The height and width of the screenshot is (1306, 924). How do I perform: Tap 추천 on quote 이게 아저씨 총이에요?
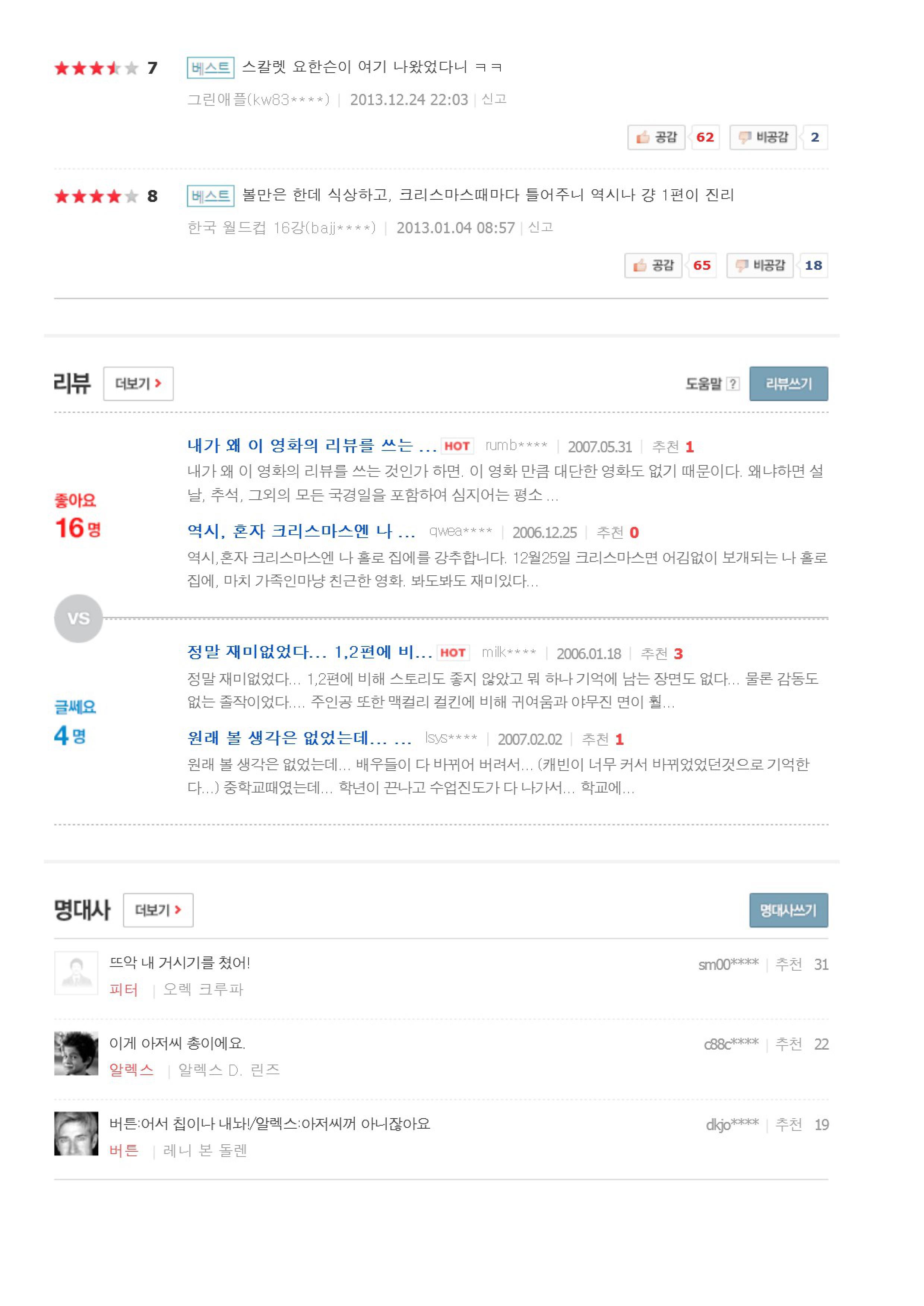tap(788, 1044)
